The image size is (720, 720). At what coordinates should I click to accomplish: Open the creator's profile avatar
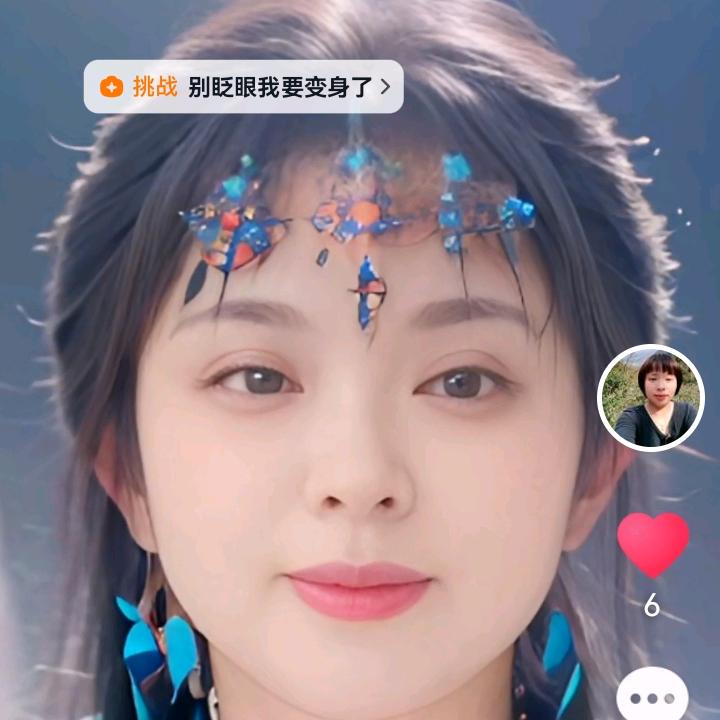click(x=651, y=398)
